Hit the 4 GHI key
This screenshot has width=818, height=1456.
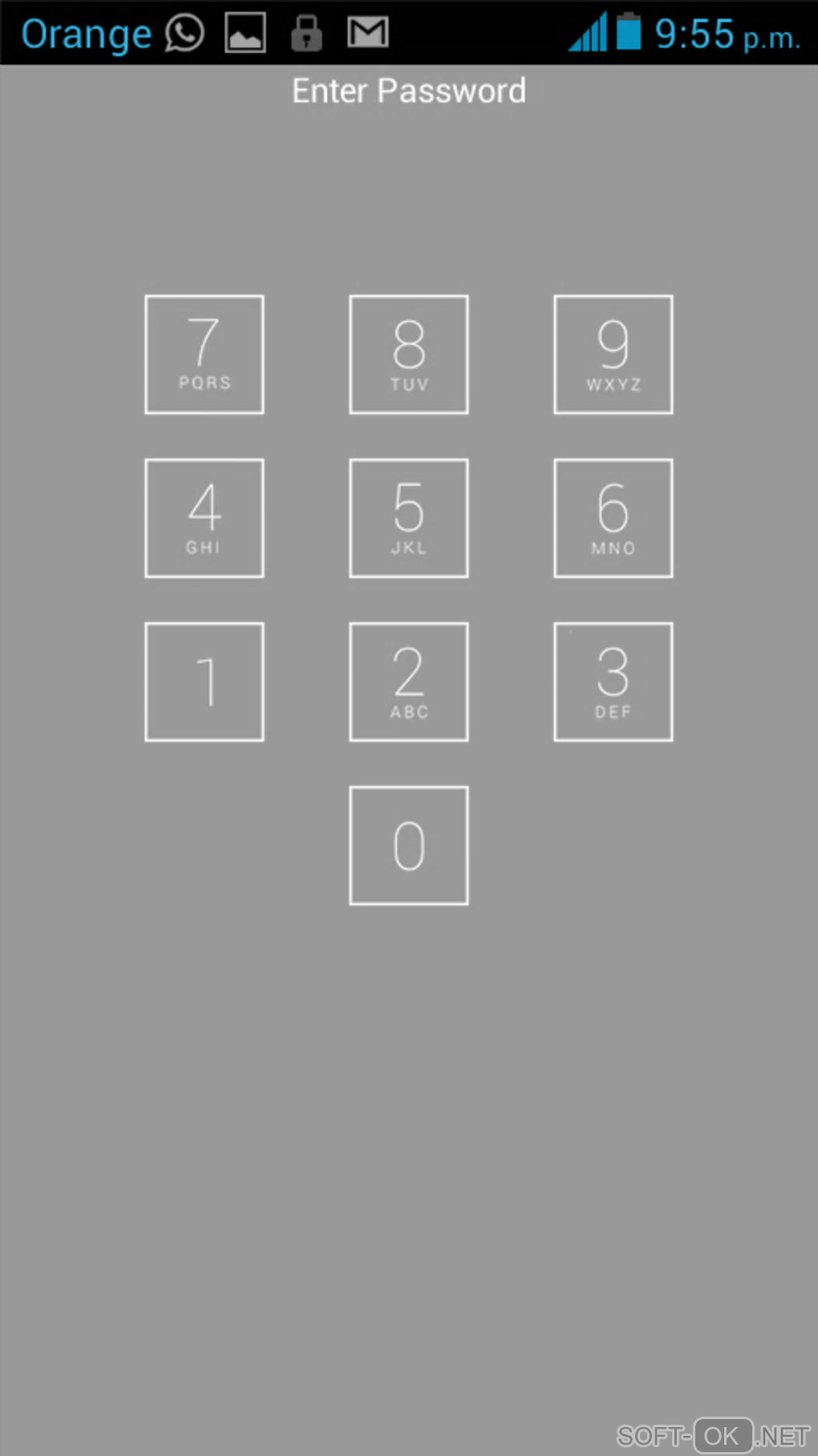click(x=204, y=518)
